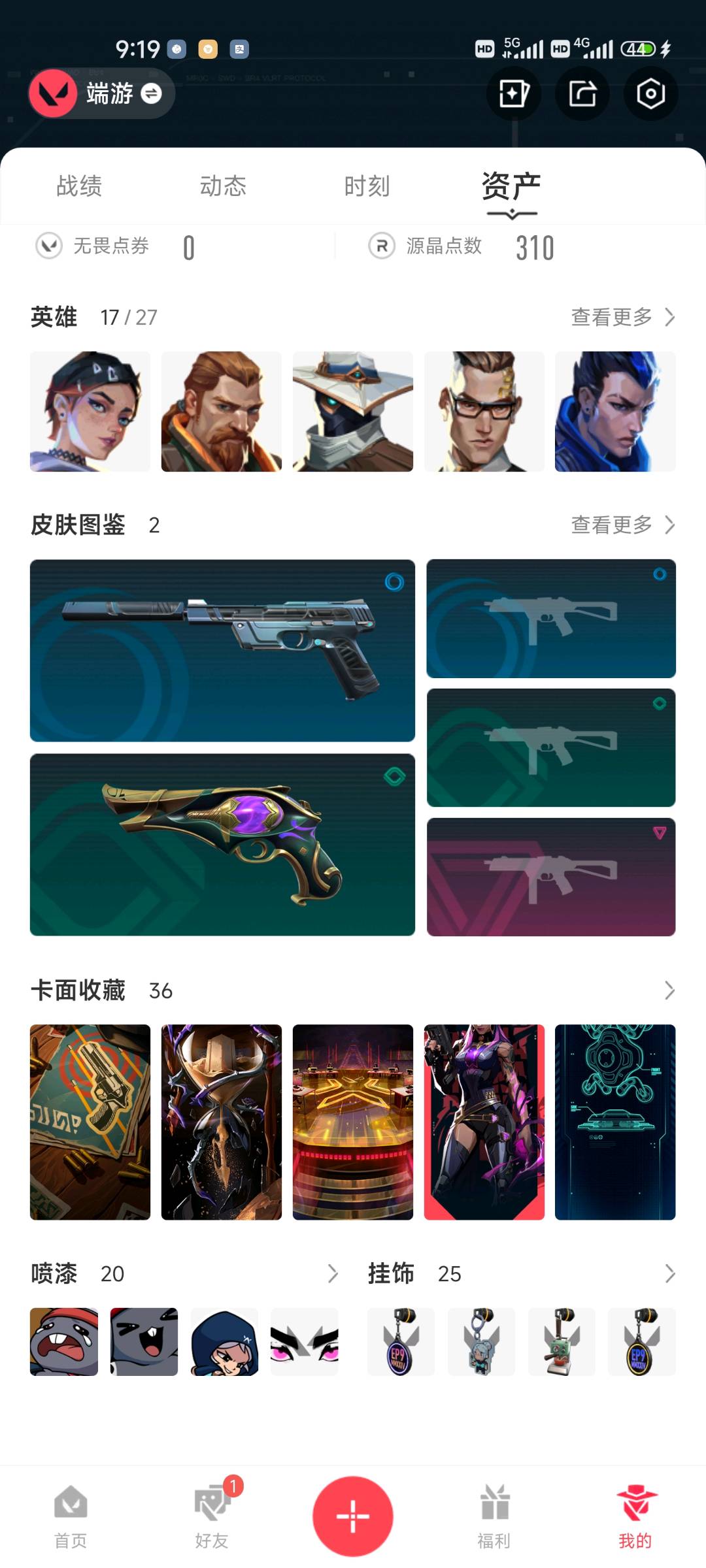Expand the 挂饰 charms section
The height and width of the screenshot is (1568, 706).
point(669,1273)
